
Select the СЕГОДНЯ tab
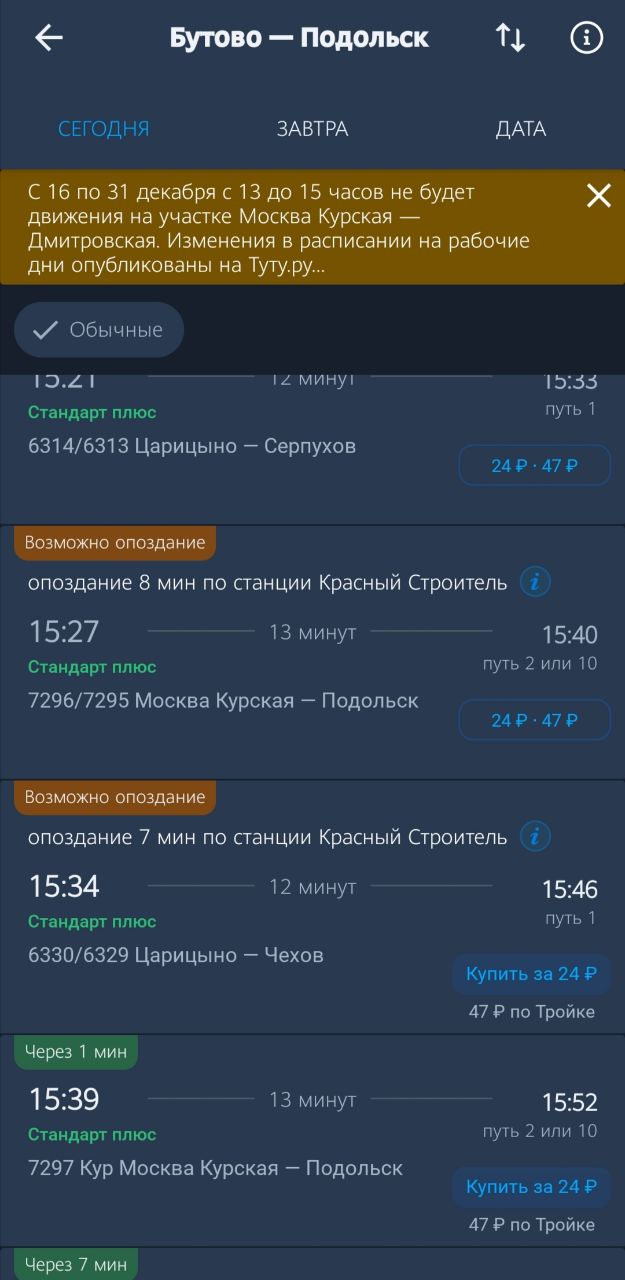pyautogui.click(x=104, y=129)
